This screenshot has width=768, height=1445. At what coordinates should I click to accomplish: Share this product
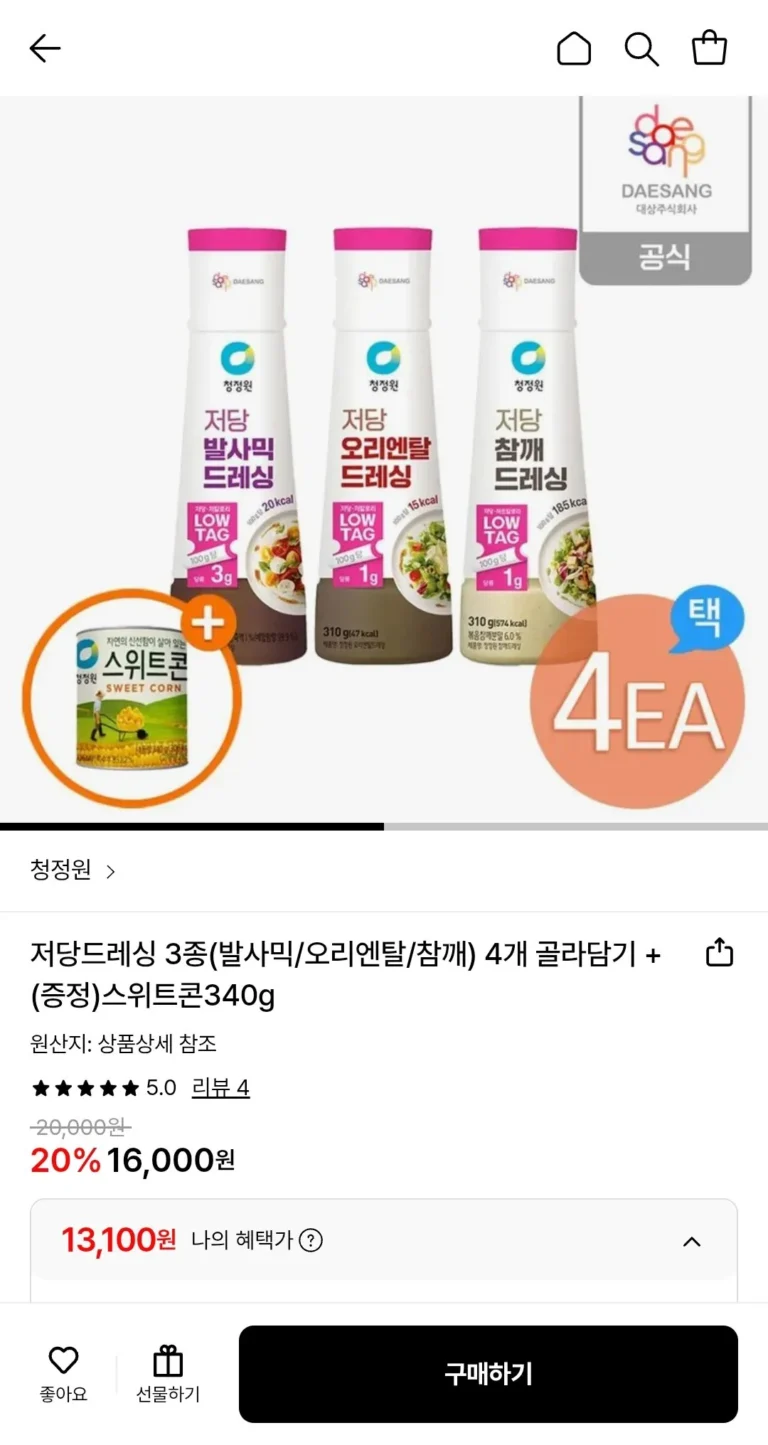(x=719, y=953)
